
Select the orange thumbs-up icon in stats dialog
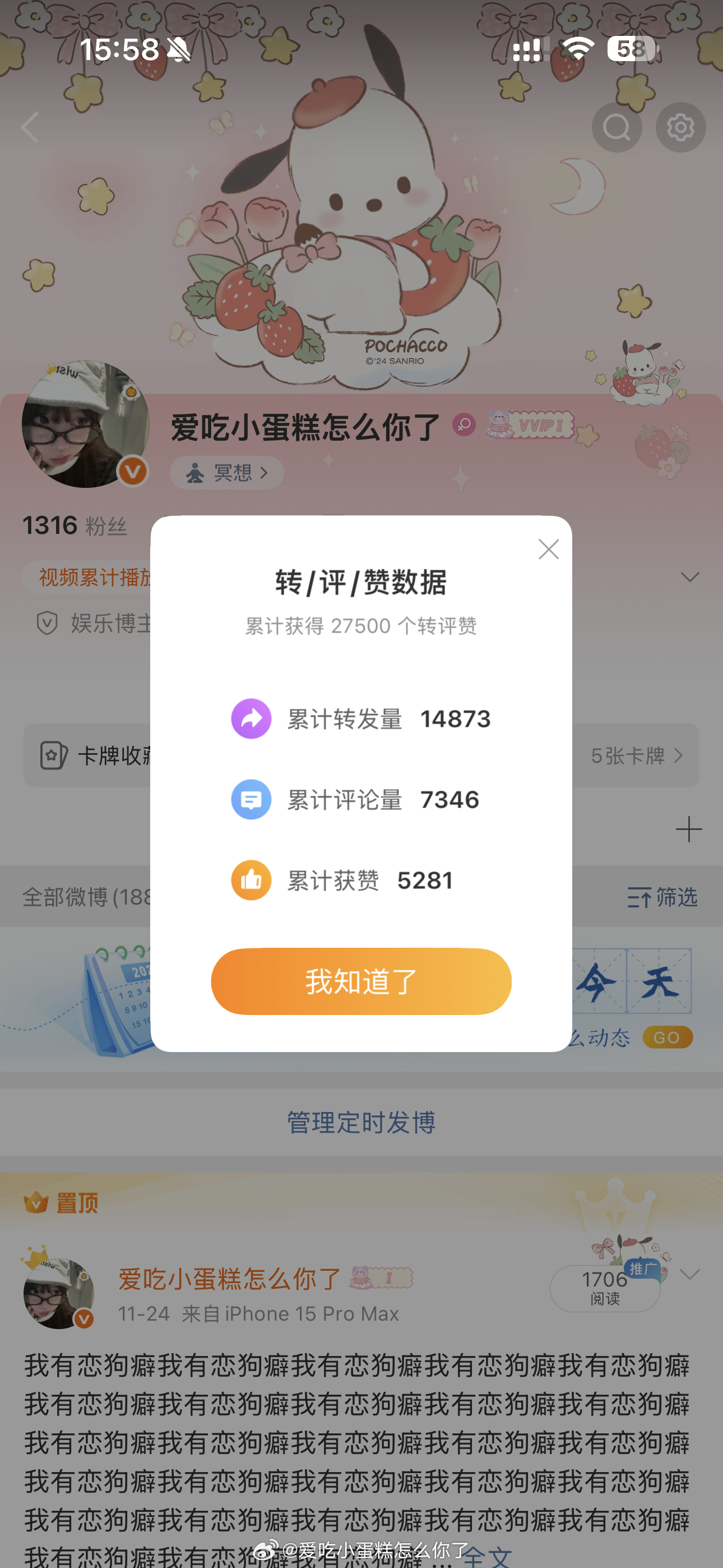pyautogui.click(x=251, y=880)
